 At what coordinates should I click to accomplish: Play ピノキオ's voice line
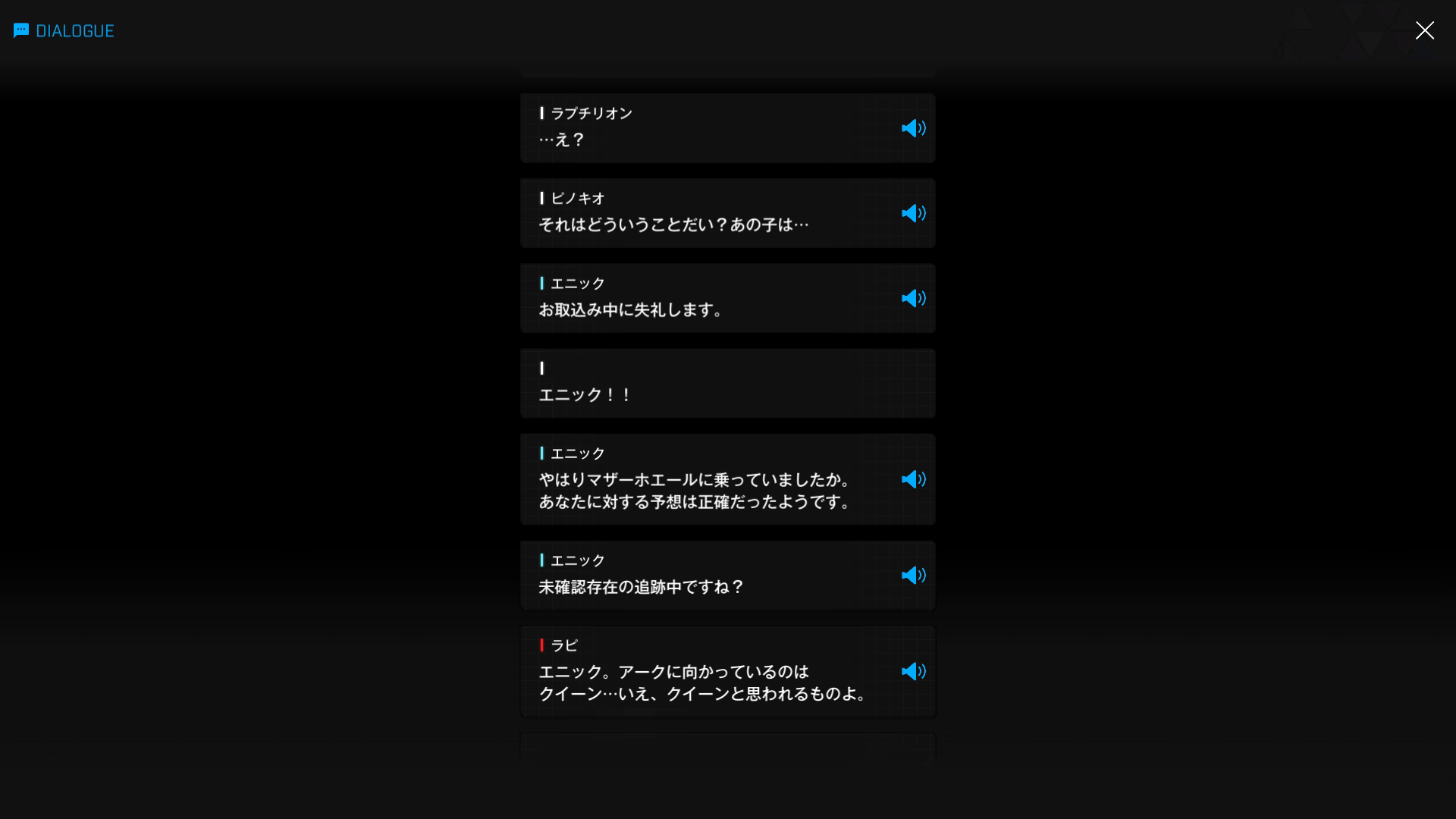coord(913,213)
